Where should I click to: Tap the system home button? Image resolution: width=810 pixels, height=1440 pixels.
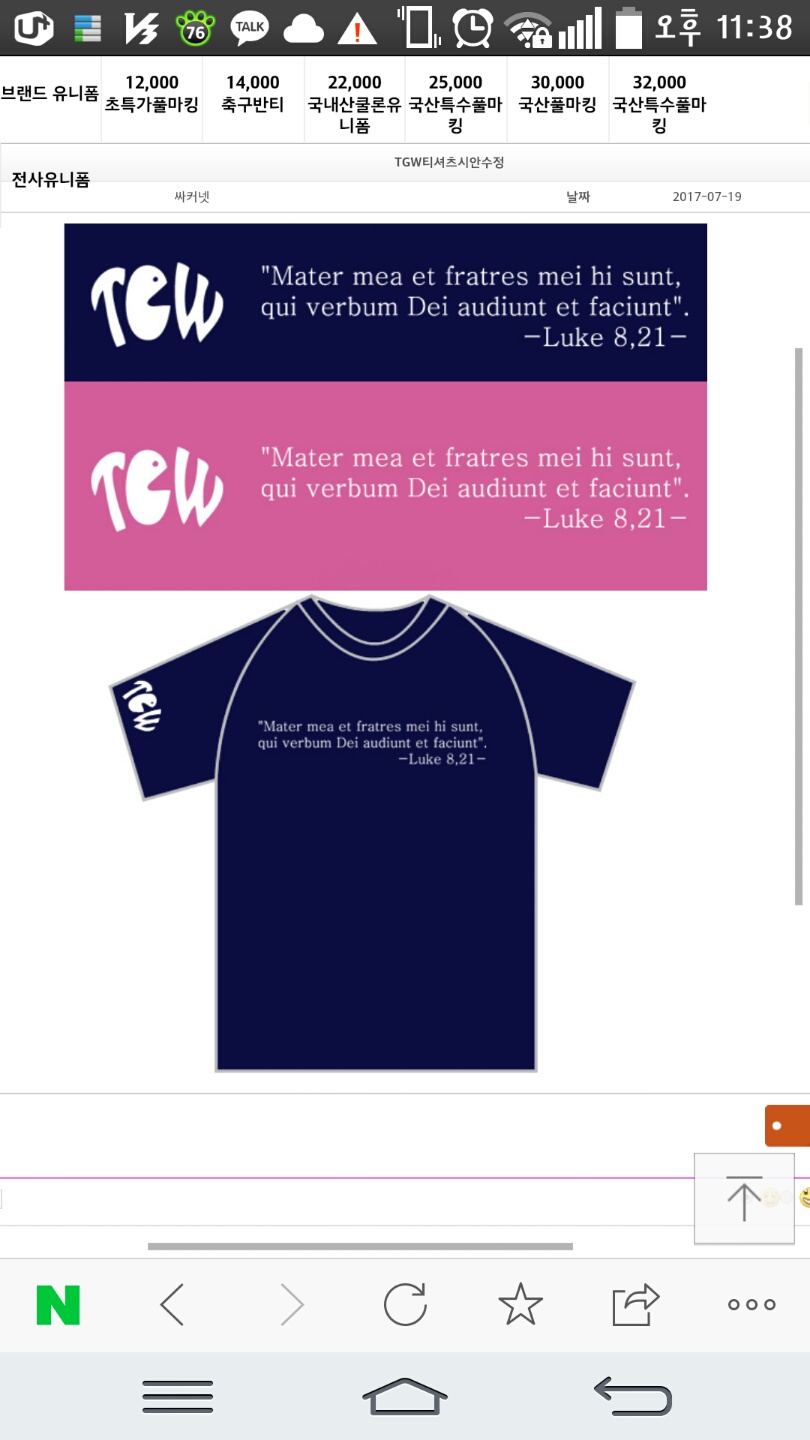404,1396
